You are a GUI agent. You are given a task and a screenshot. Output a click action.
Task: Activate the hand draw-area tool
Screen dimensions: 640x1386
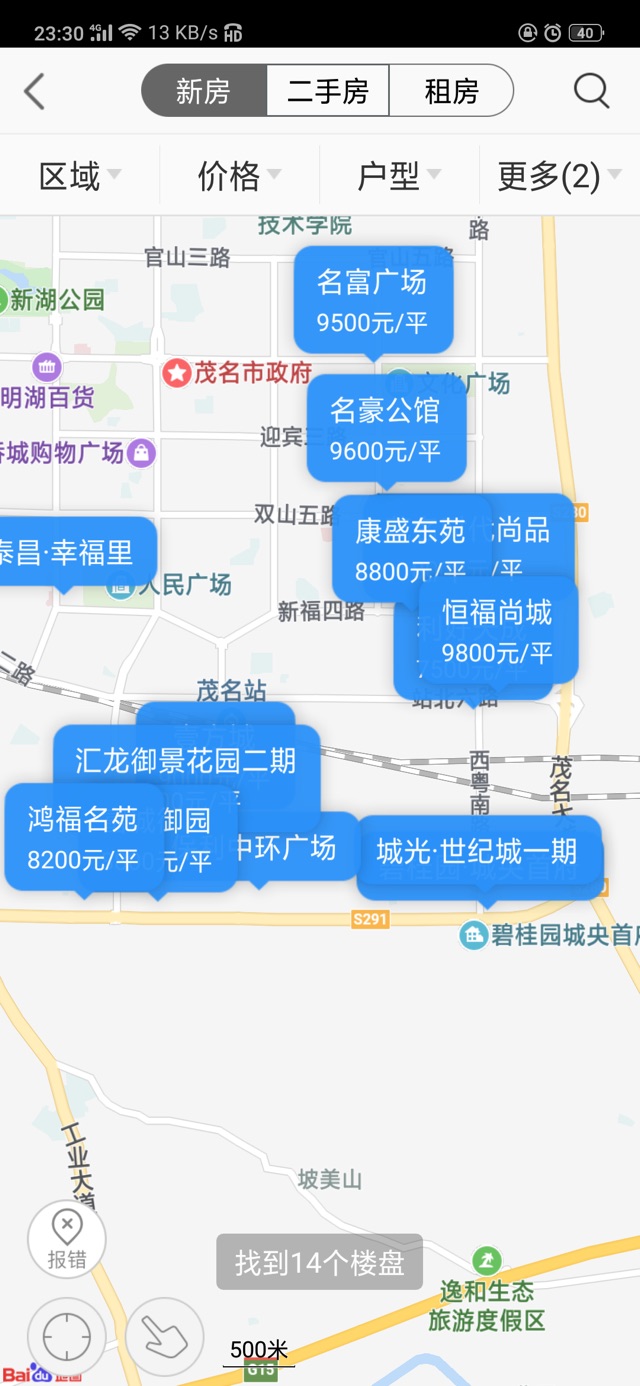(164, 1336)
